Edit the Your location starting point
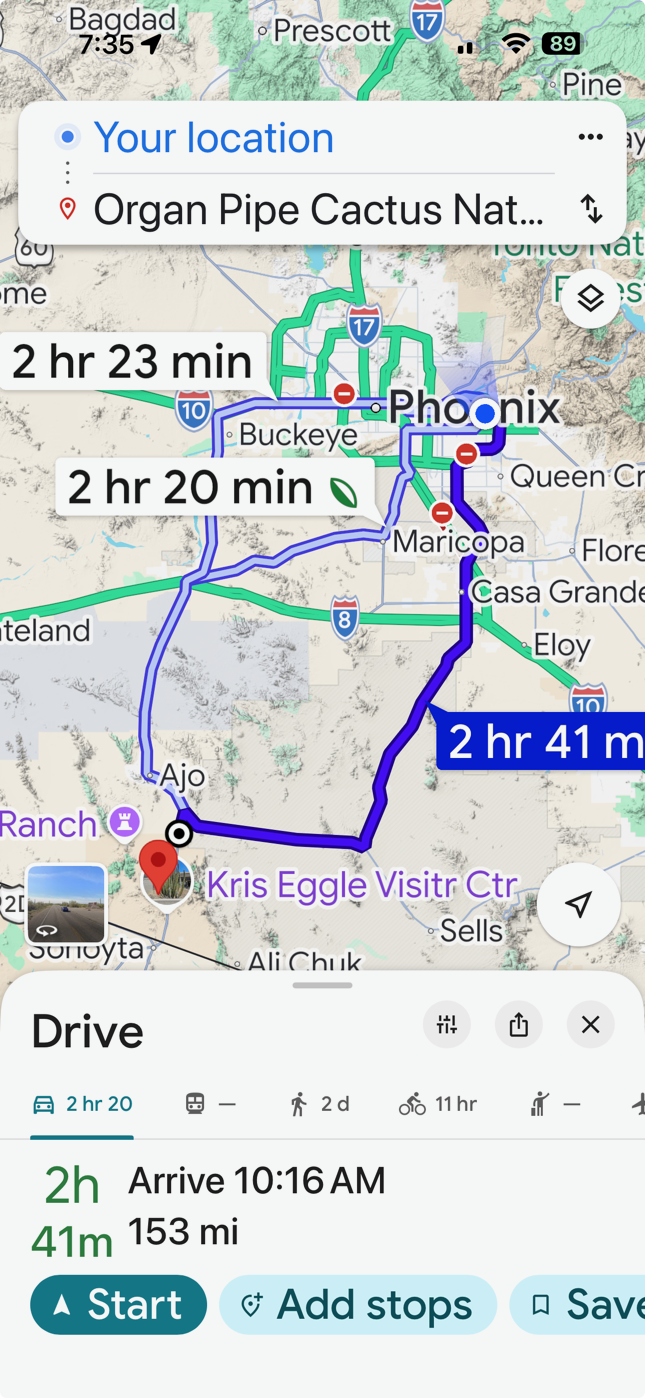 [x=214, y=138]
